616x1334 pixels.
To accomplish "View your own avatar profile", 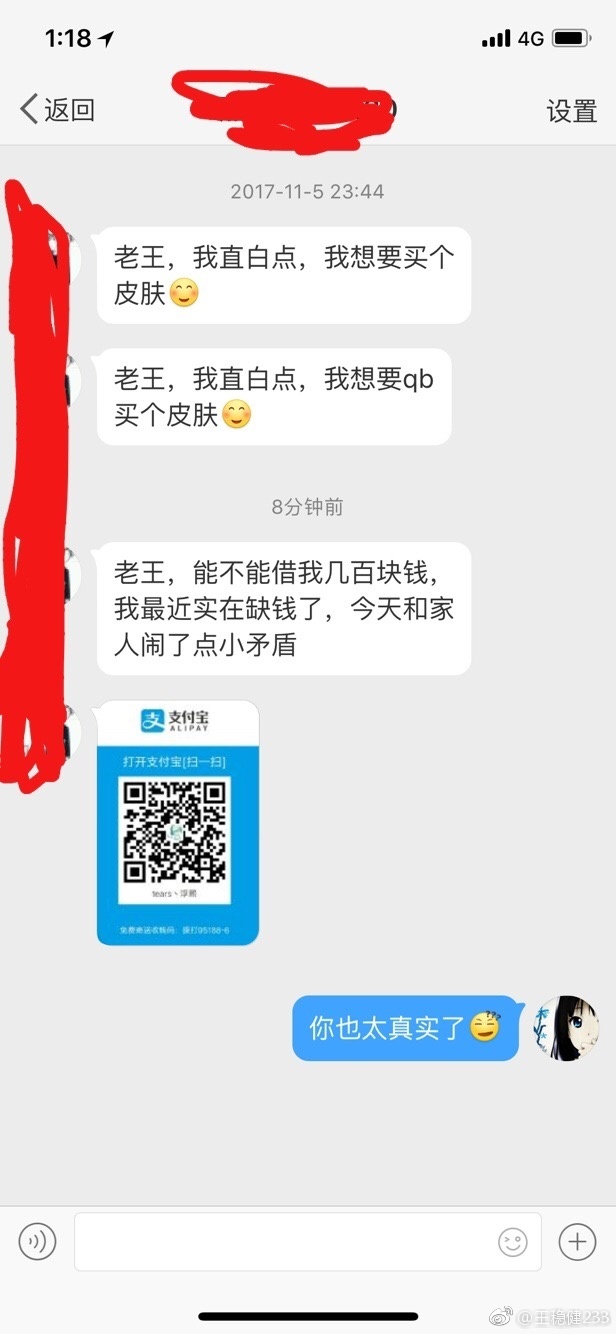I will coord(565,1028).
